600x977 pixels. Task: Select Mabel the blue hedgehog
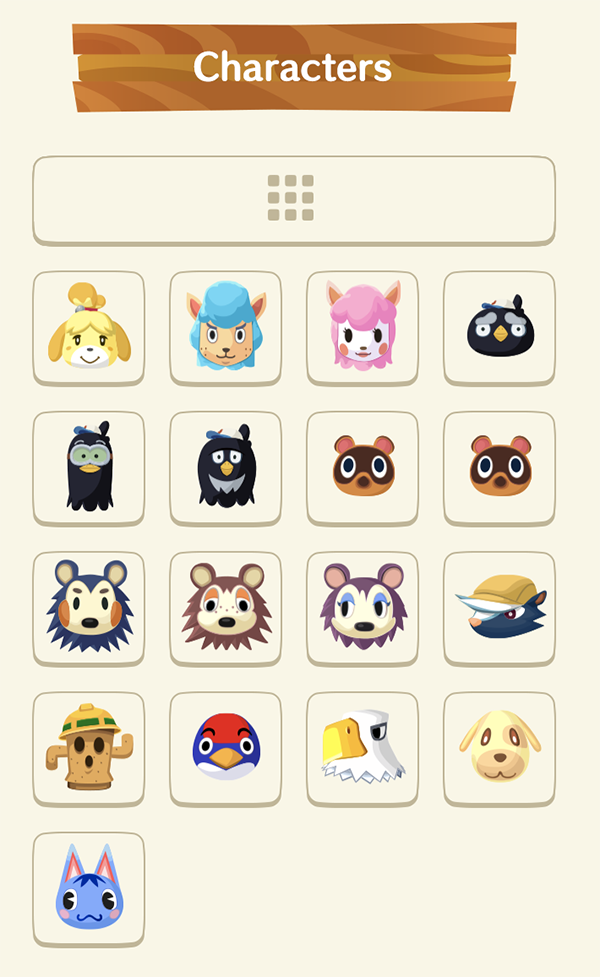pos(89,608)
